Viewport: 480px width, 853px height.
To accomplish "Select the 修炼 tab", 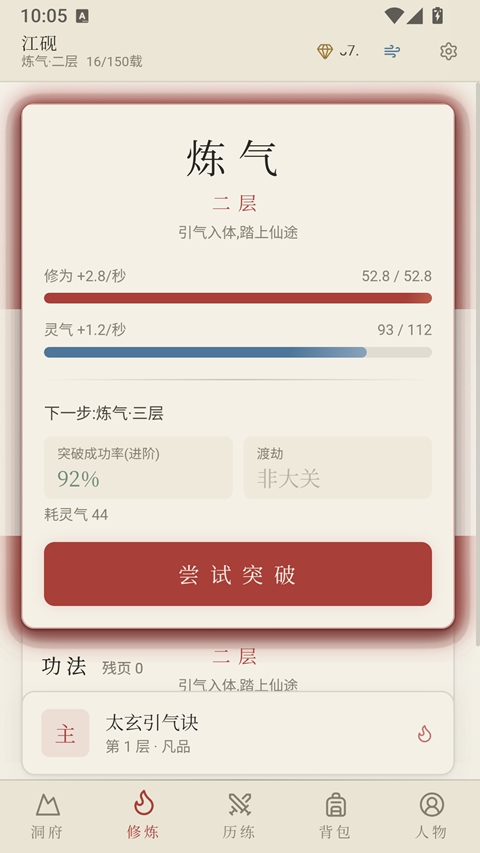I will 143,816.
